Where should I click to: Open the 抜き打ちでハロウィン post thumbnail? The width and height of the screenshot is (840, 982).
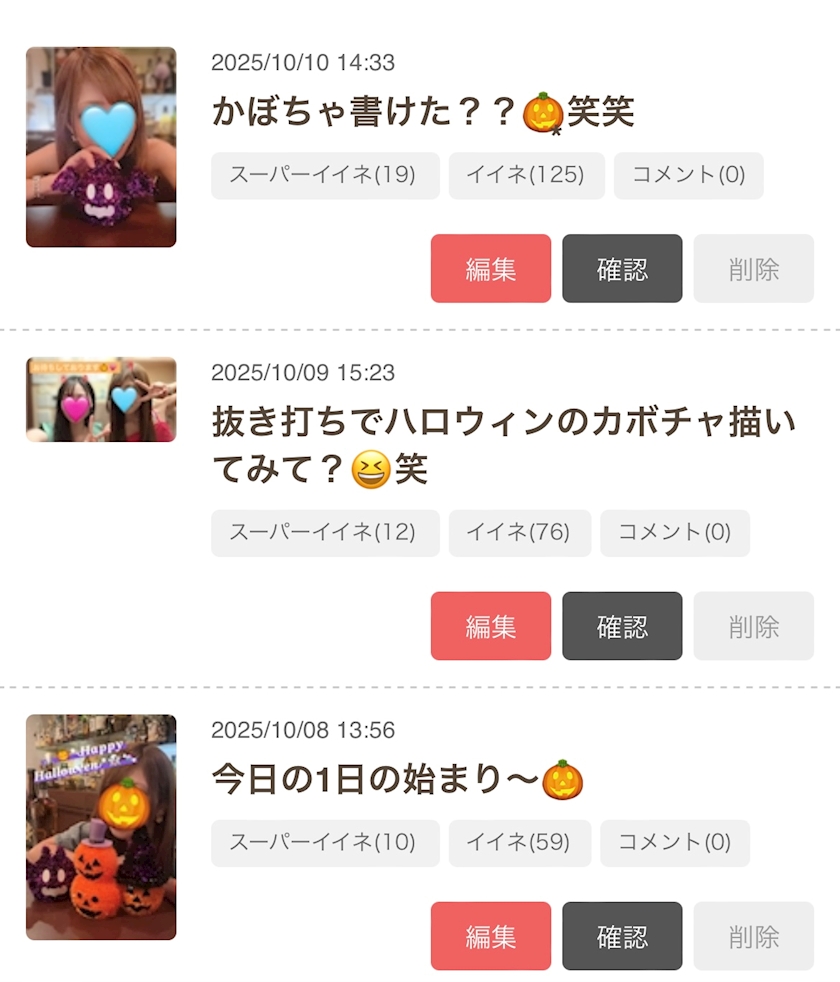tap(101, 399)
